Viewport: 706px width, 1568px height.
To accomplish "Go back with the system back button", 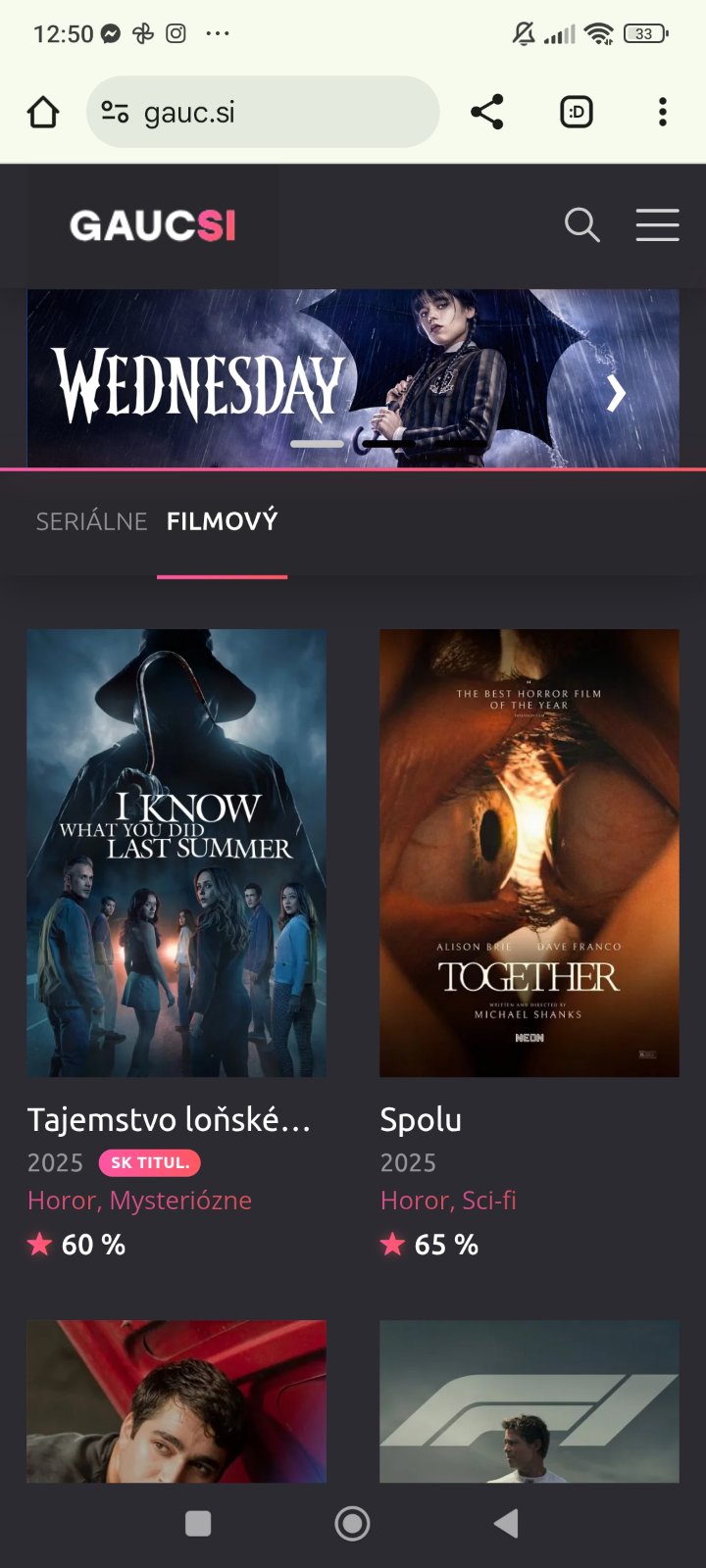I will (x=506, y=1523).
